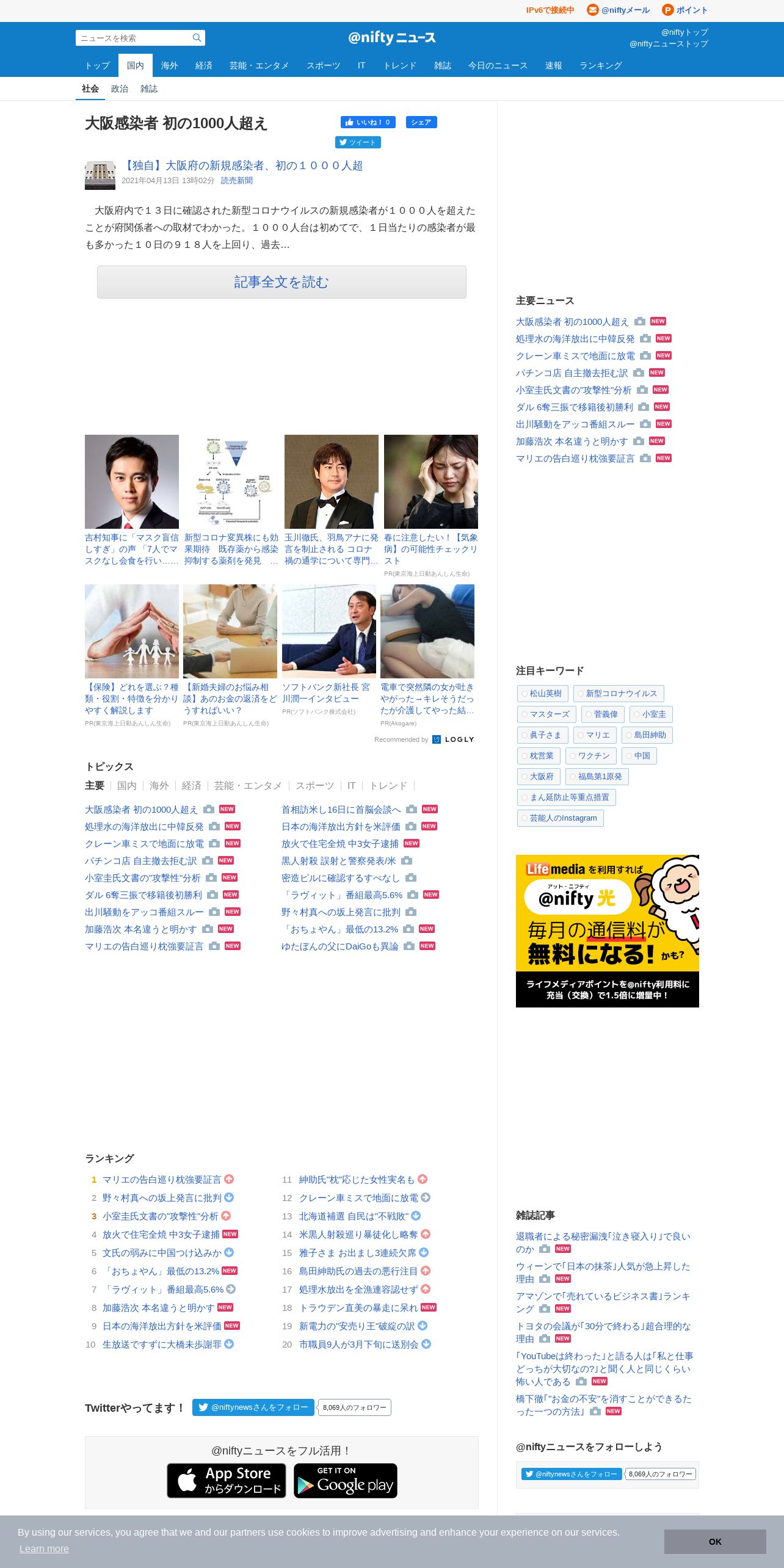Image resolution: width=784 pixels, height=1568 pixels.
Task: Follow @niftynews next to Twitterやってます
Action: coord(253,1407)
